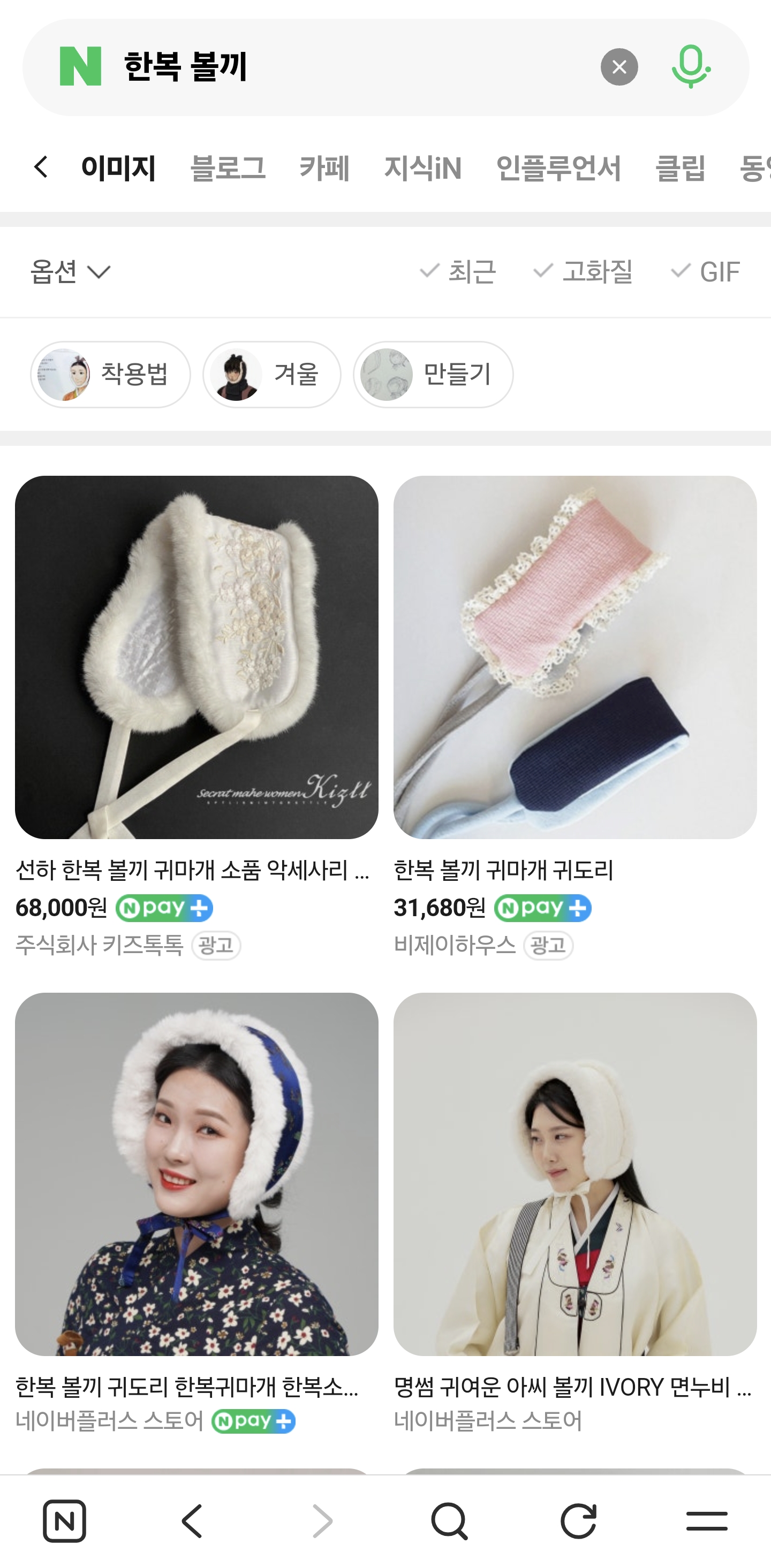771x1568 pixels.
Task: Reload the page from the bottom toolbar
Action: (x=578, y=1521)
